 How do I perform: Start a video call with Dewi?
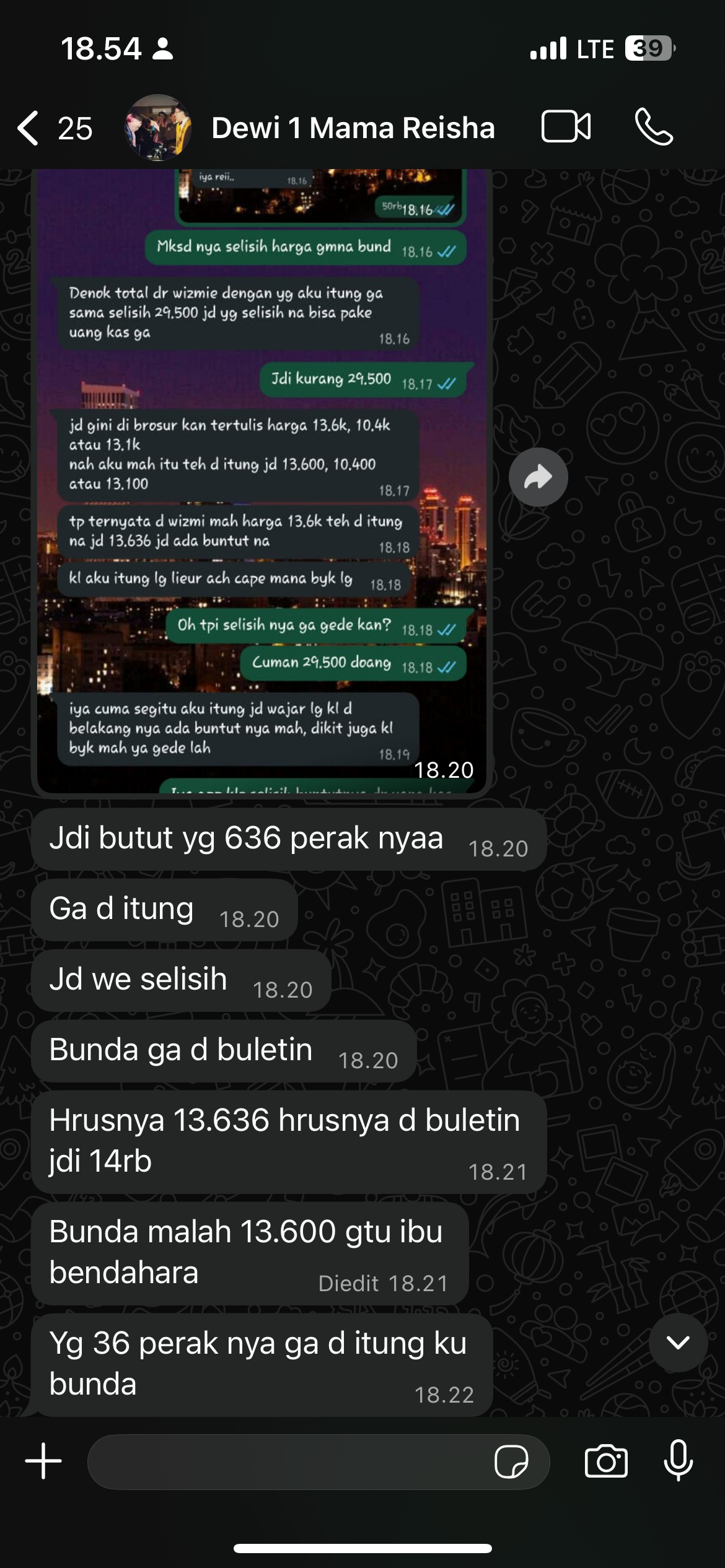point(566,127)
